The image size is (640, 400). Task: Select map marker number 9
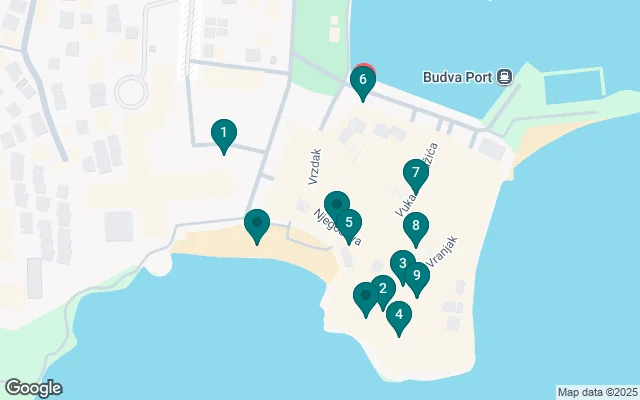pos(417,274)
